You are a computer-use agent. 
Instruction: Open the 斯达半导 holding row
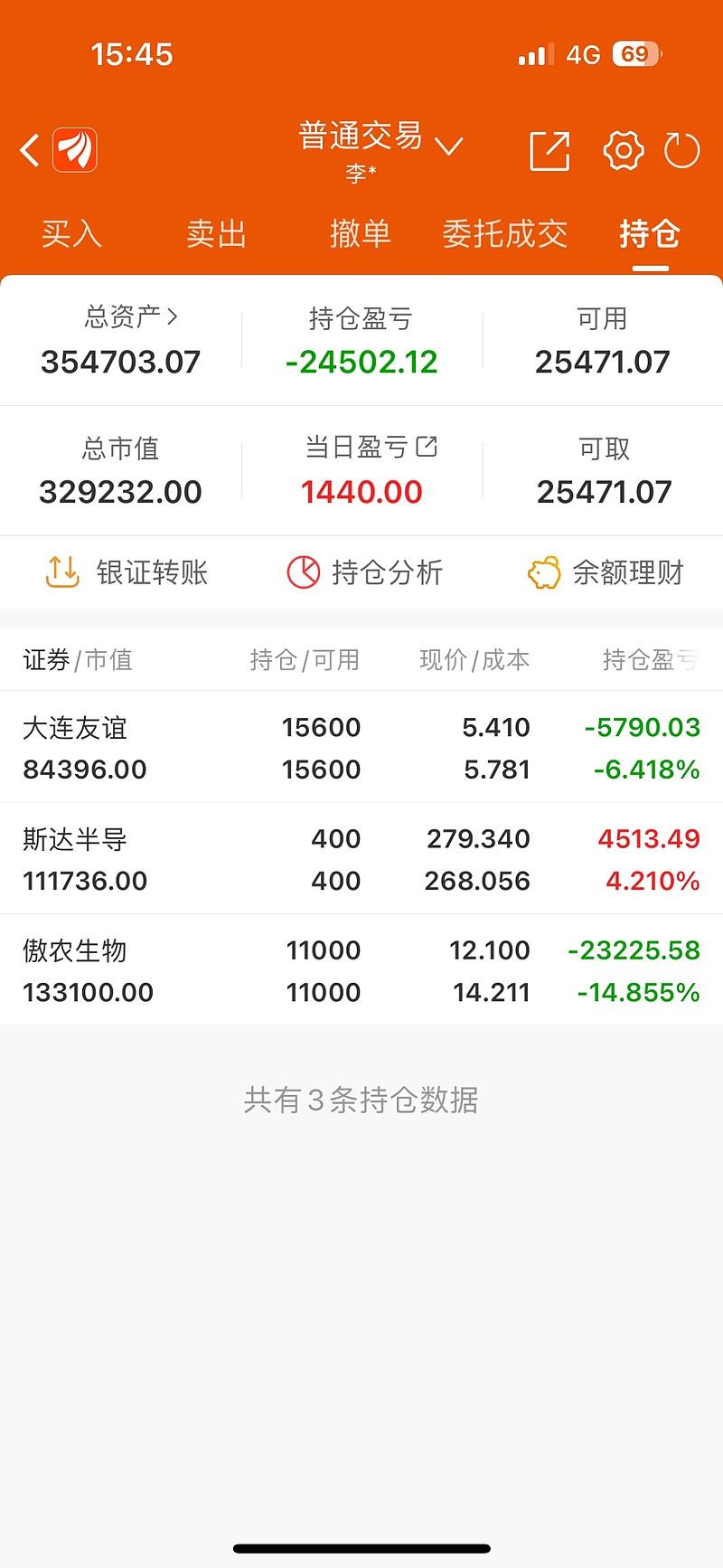click(361, 858)
